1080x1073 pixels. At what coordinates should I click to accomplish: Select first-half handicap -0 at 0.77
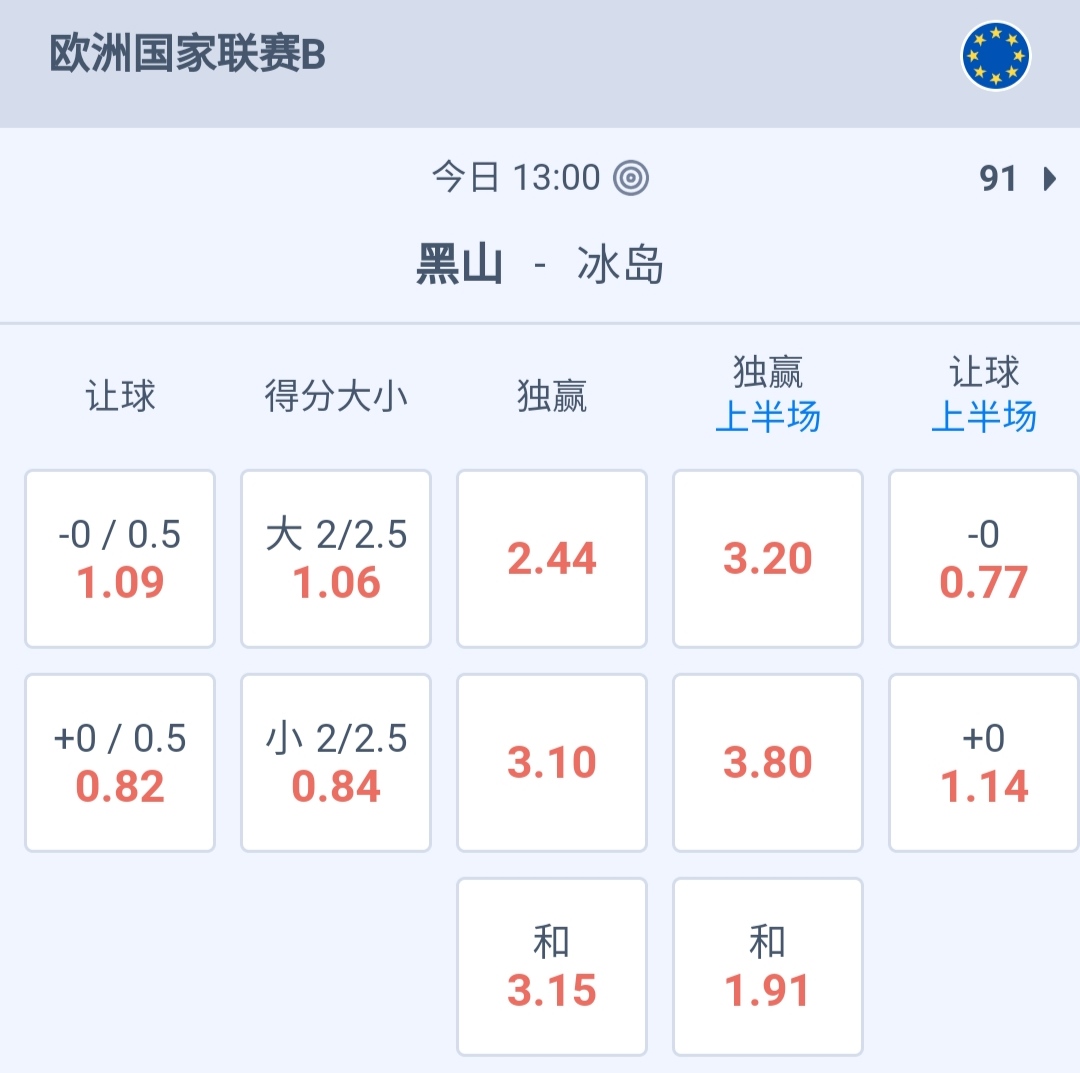click(984, 559)
